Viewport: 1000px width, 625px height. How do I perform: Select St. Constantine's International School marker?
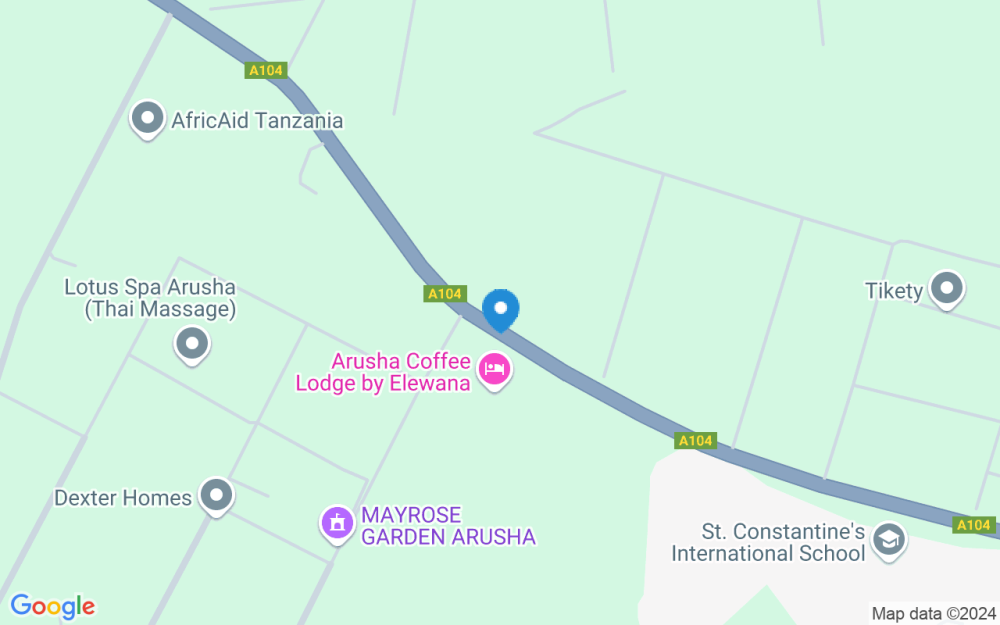coord(888,540)
